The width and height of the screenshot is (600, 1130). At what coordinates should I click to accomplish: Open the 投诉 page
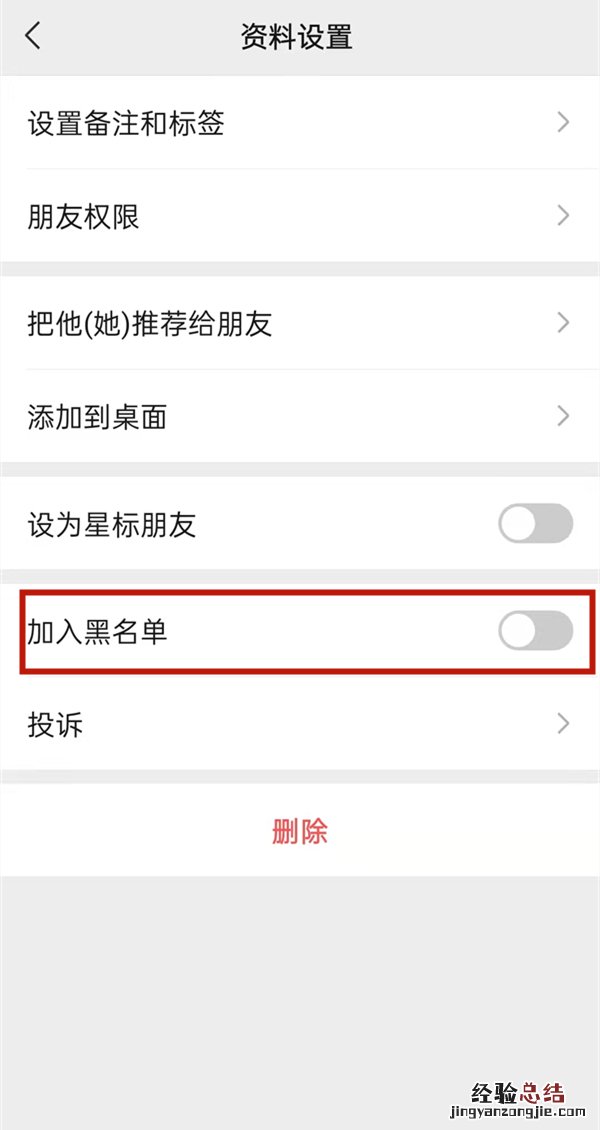point(300,724)
